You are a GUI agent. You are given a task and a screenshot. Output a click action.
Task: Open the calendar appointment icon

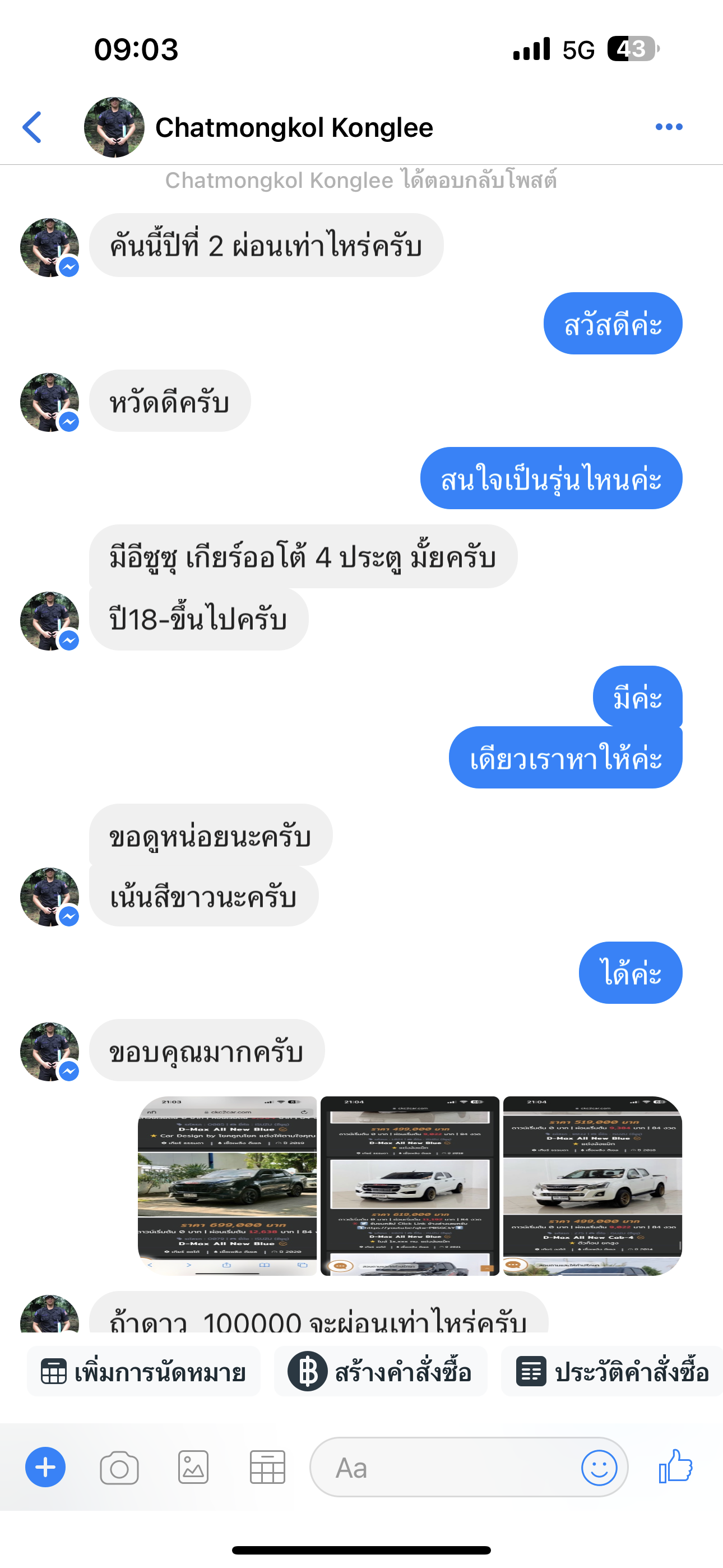267,1467
